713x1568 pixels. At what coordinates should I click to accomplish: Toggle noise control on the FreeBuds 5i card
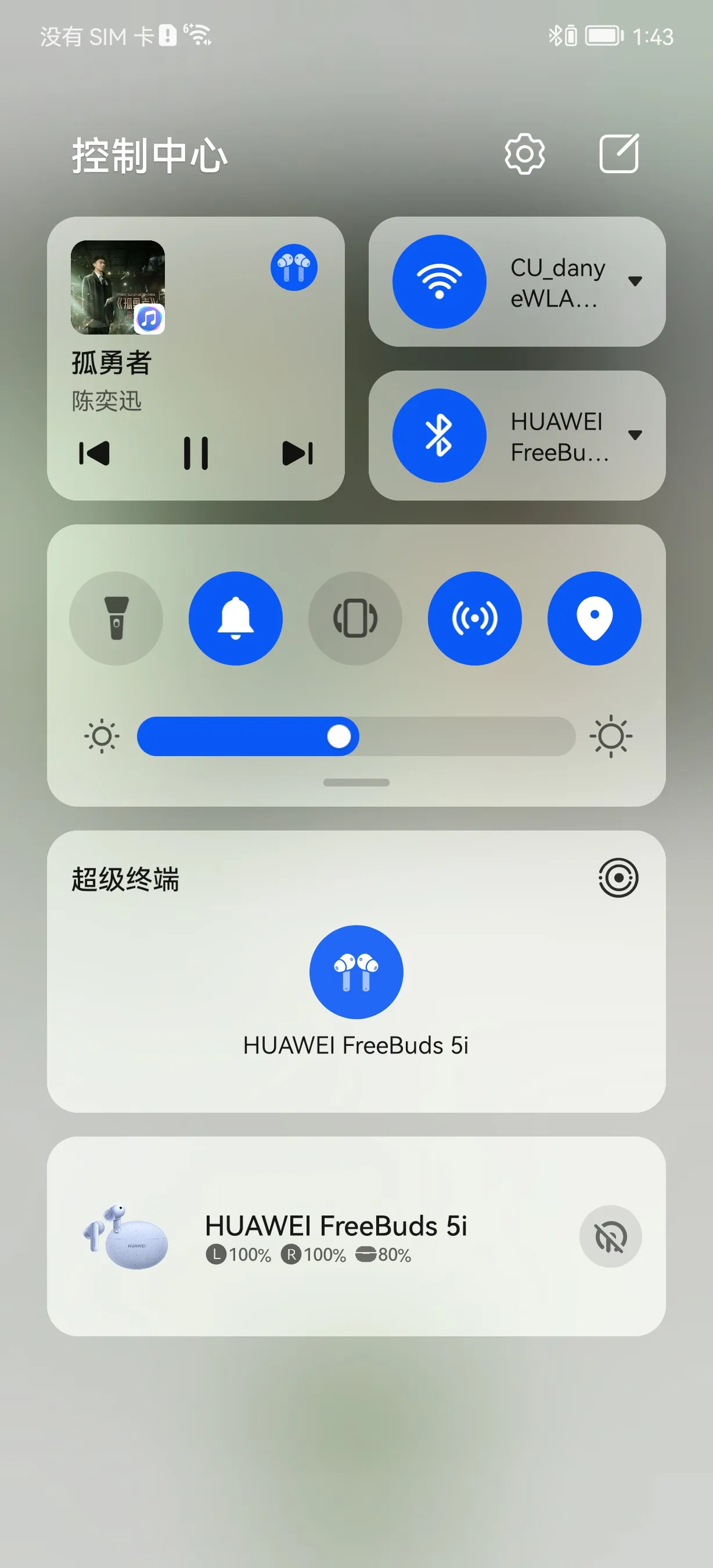(x=610, y=1236)
